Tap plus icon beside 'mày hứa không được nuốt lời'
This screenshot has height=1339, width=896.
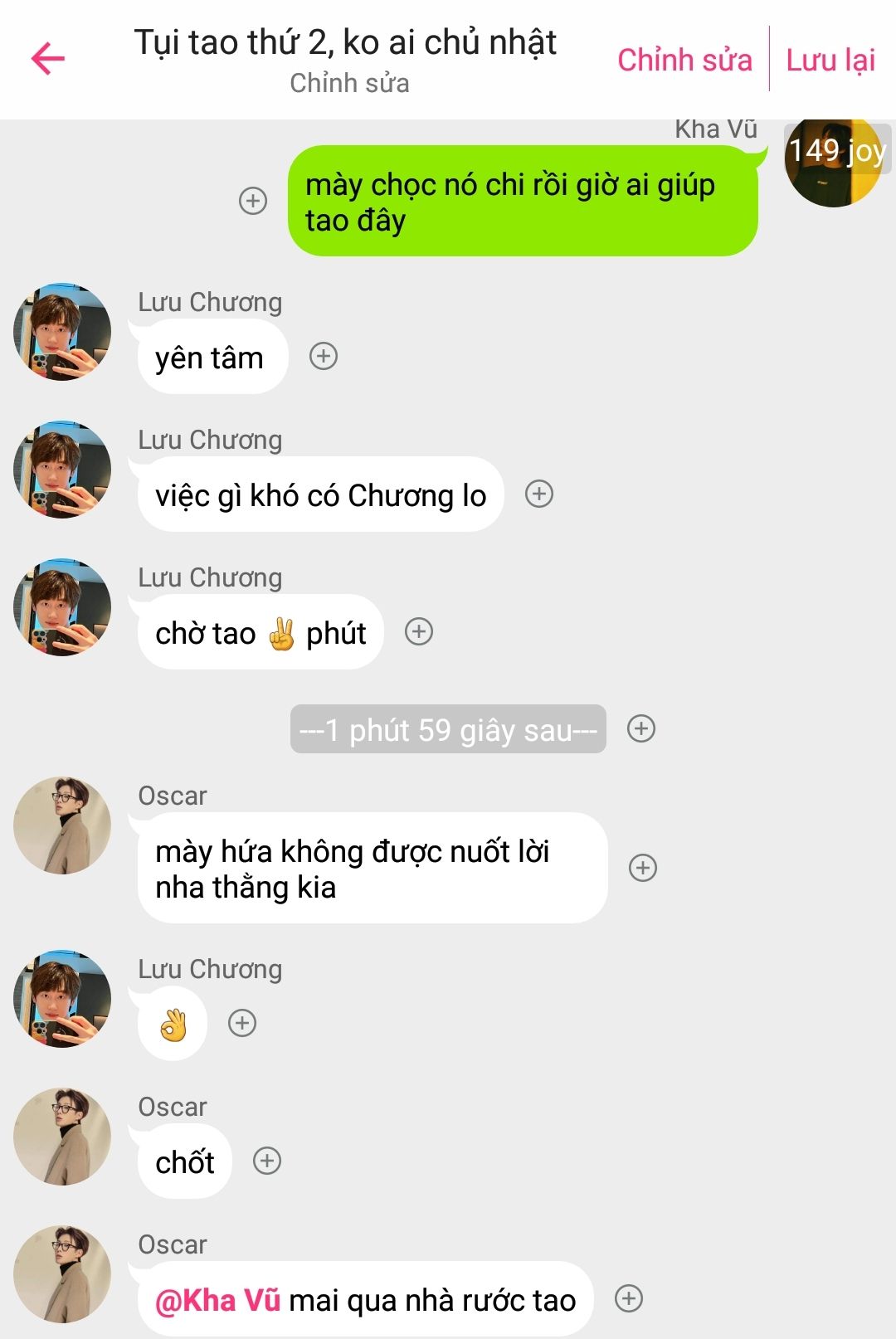[643, 868]
